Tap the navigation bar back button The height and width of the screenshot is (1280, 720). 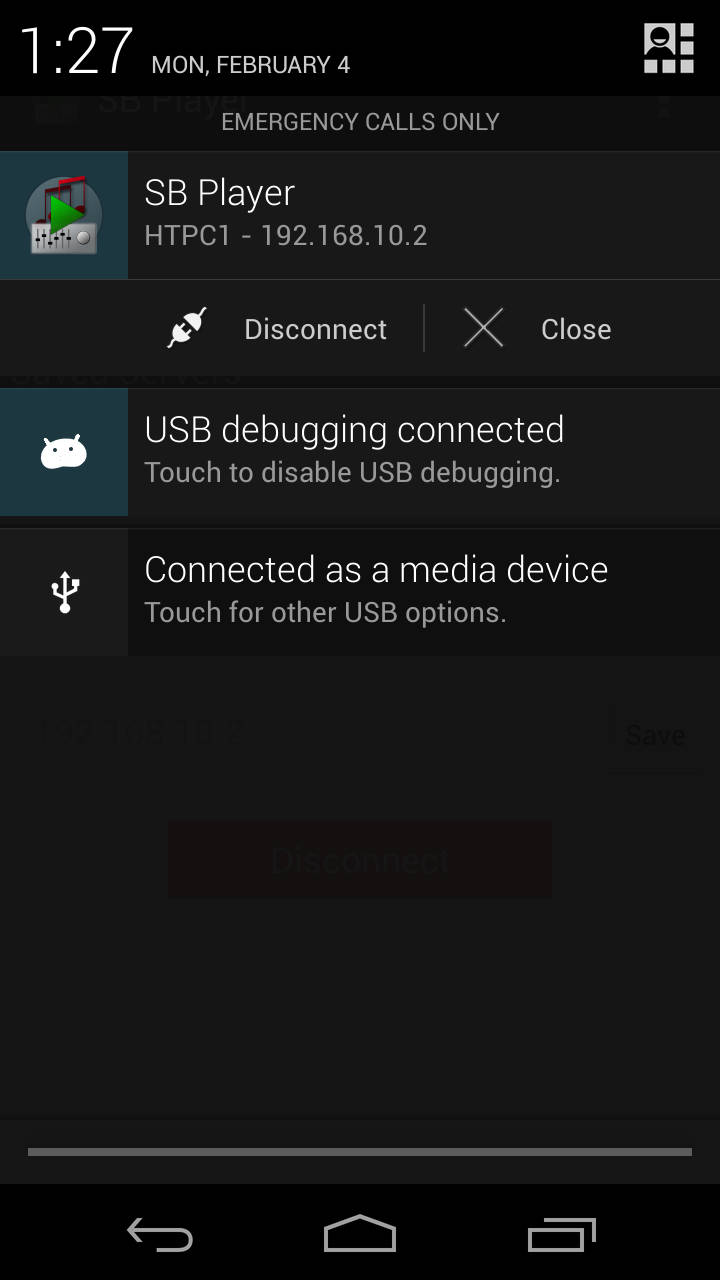click(160, 1234)
